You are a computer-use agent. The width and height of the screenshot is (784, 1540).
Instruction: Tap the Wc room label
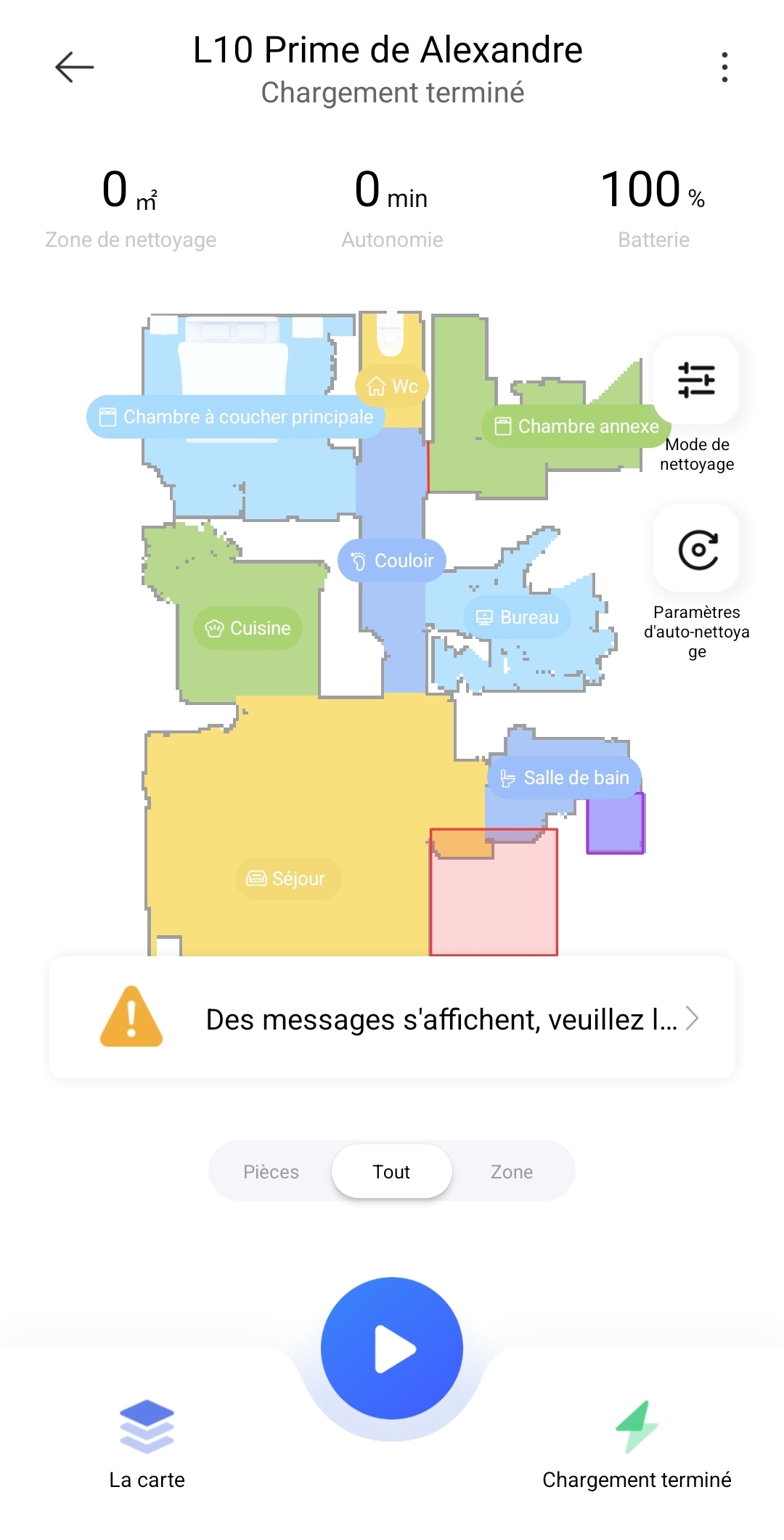(392, 386)
